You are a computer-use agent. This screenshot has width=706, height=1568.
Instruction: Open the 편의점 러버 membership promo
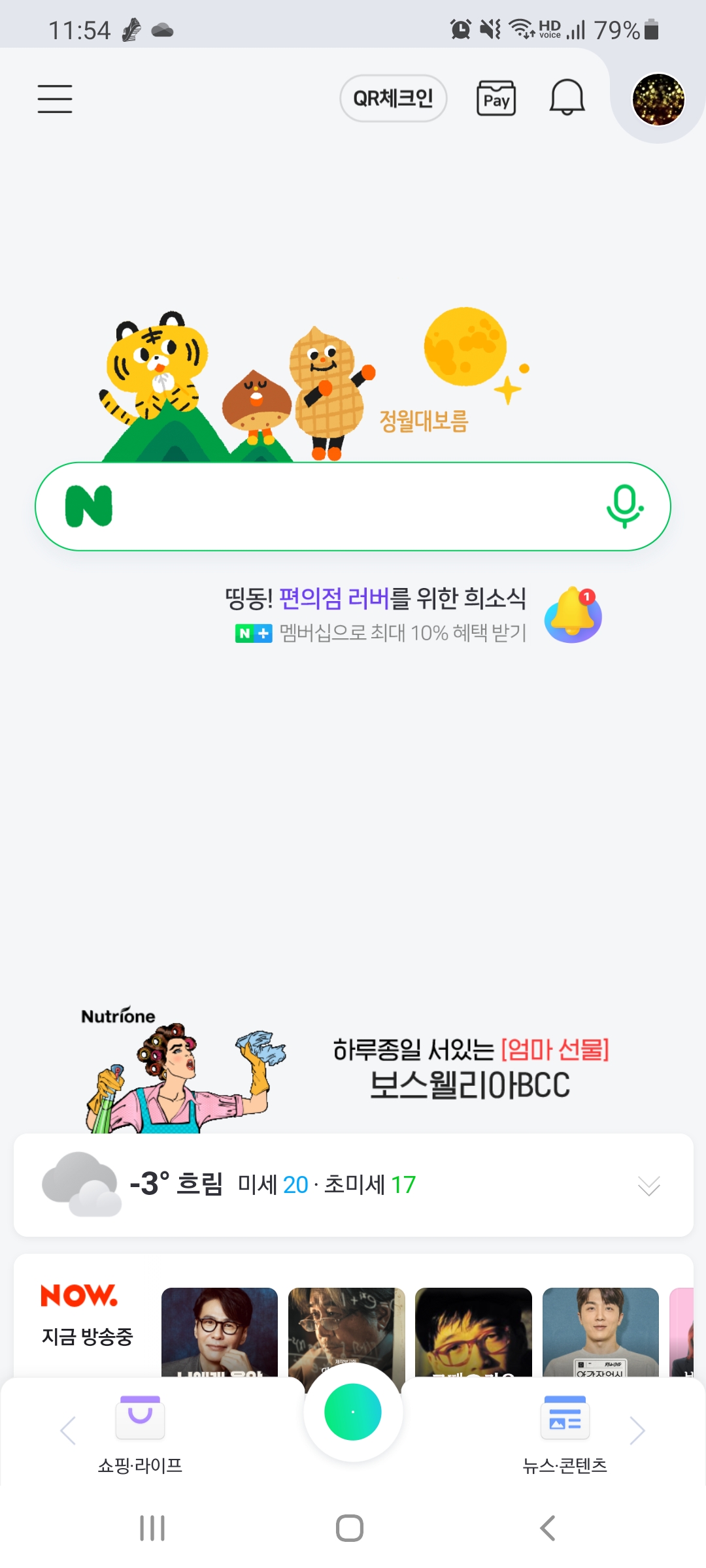point(412,615)
